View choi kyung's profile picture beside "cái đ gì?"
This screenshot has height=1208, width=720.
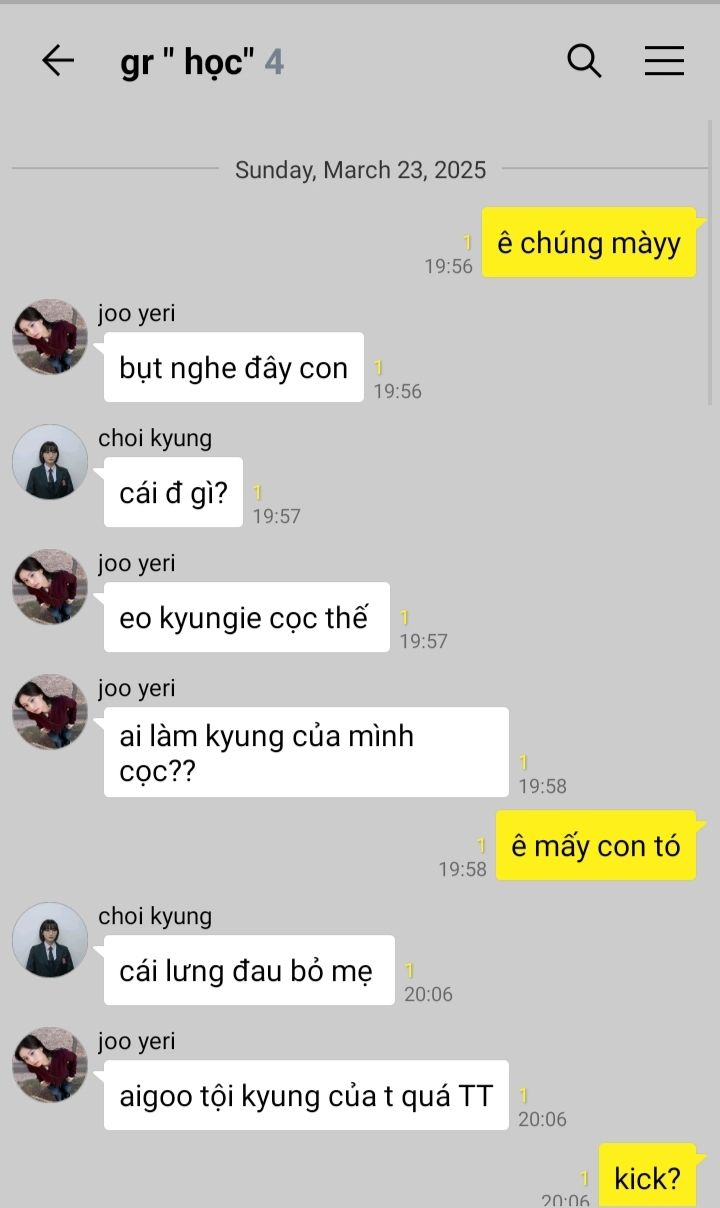[x=50, y=462]
